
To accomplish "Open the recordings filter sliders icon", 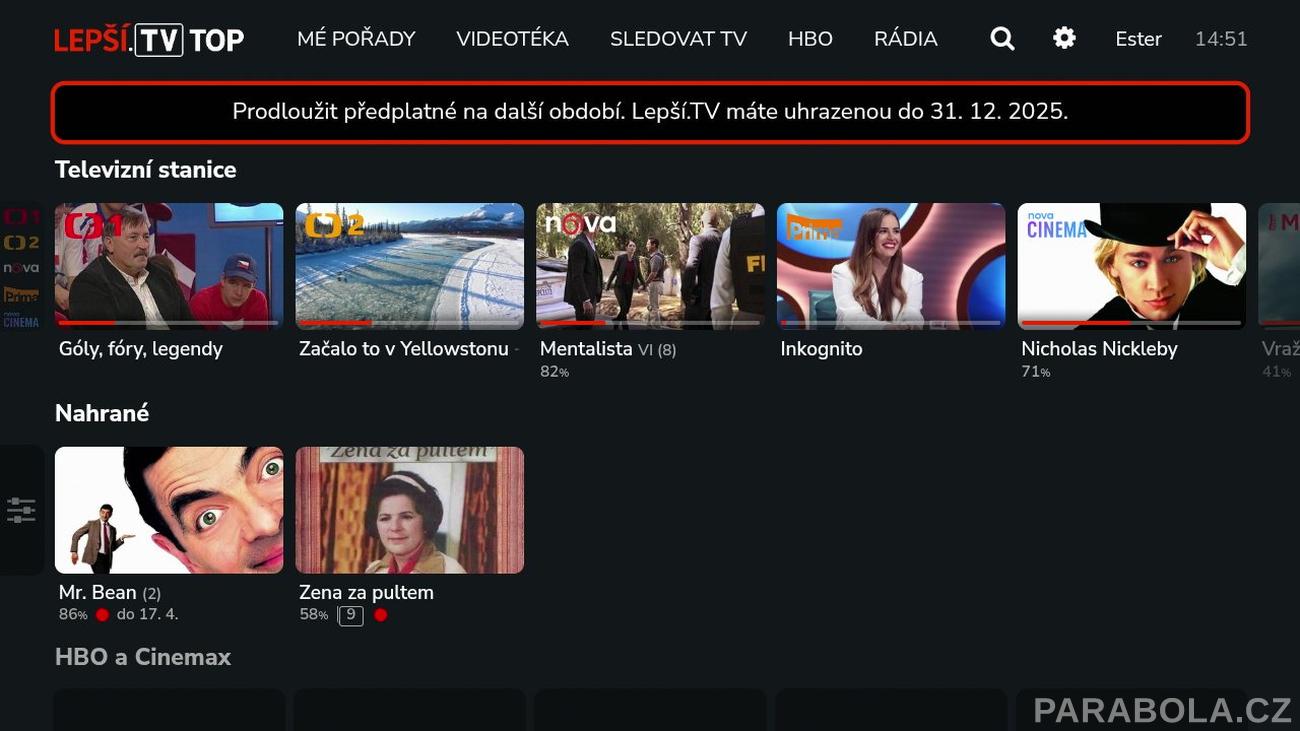I will (x=21, y=510).
